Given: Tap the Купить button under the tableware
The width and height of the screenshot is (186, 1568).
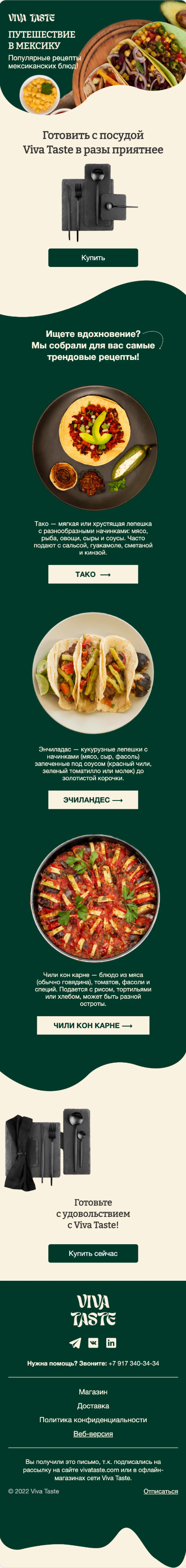Looking at the screenshot, I should (x=93, y=257).
